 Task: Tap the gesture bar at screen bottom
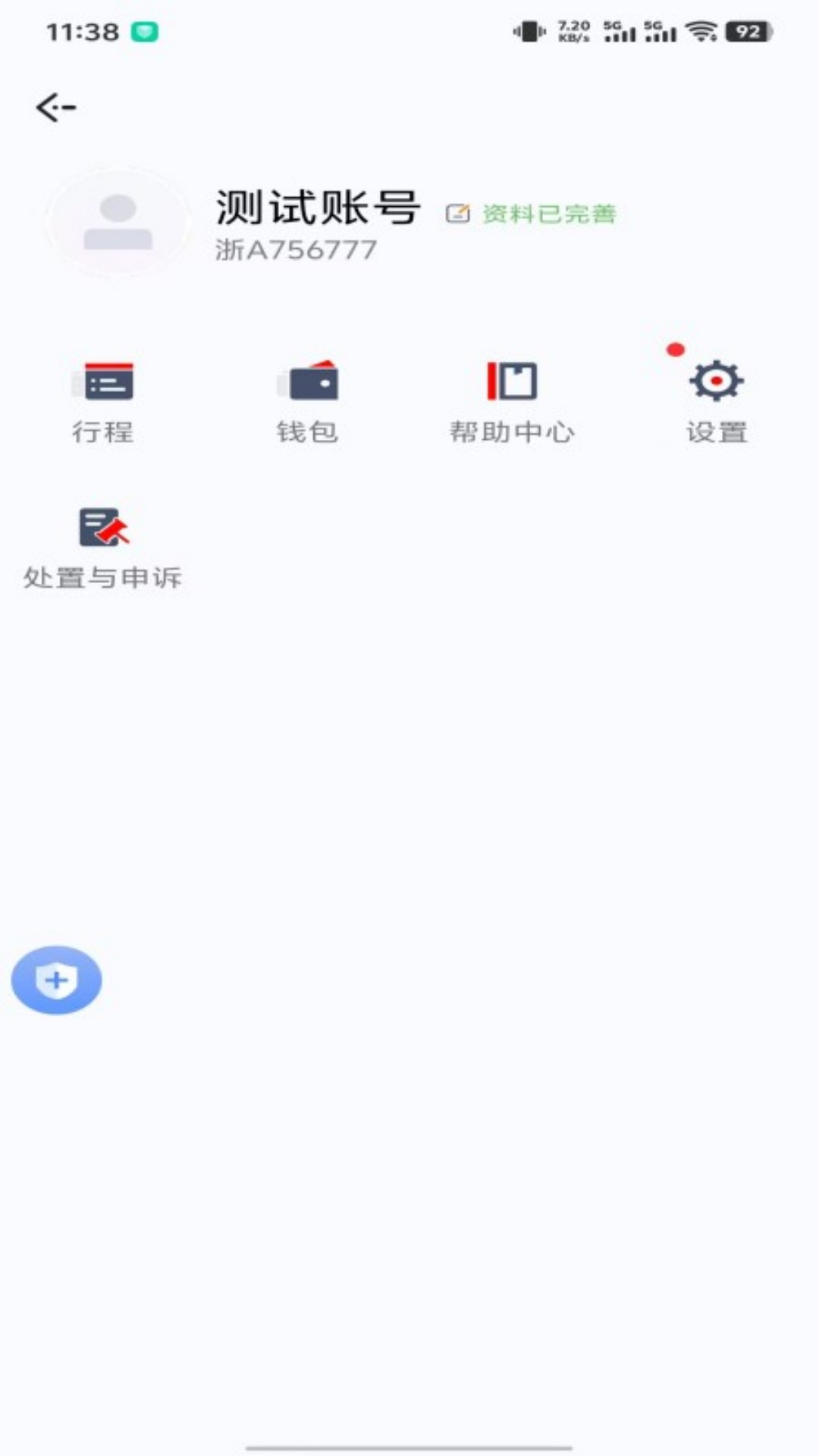409,1445
